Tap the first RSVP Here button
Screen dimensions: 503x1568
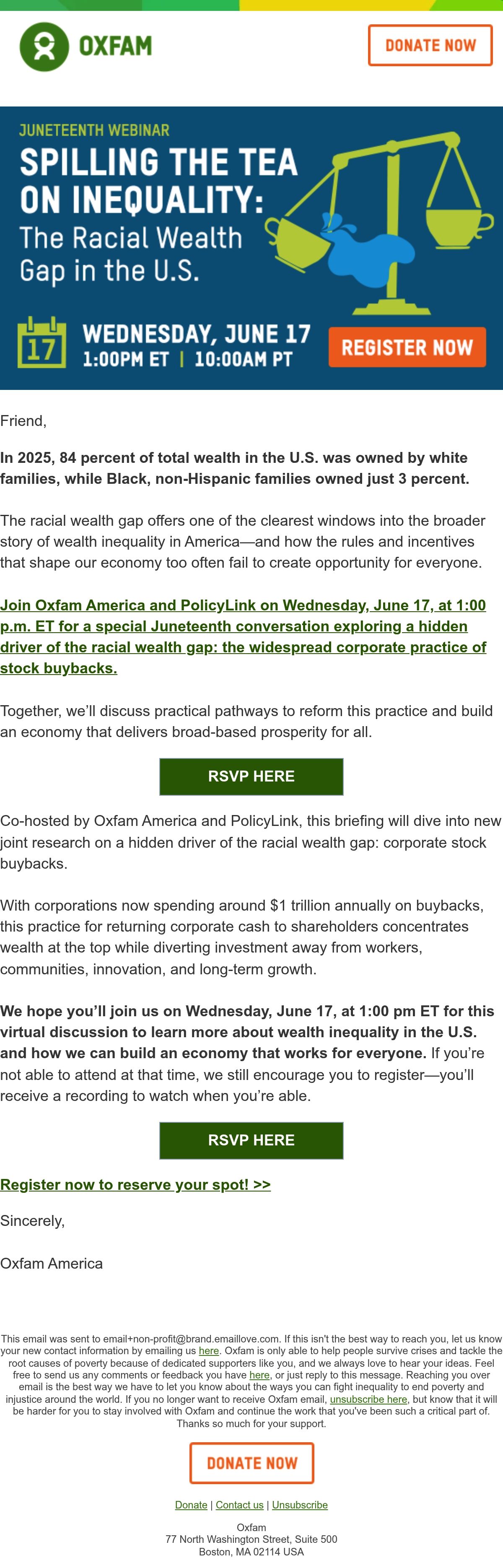tap(251, 777)
